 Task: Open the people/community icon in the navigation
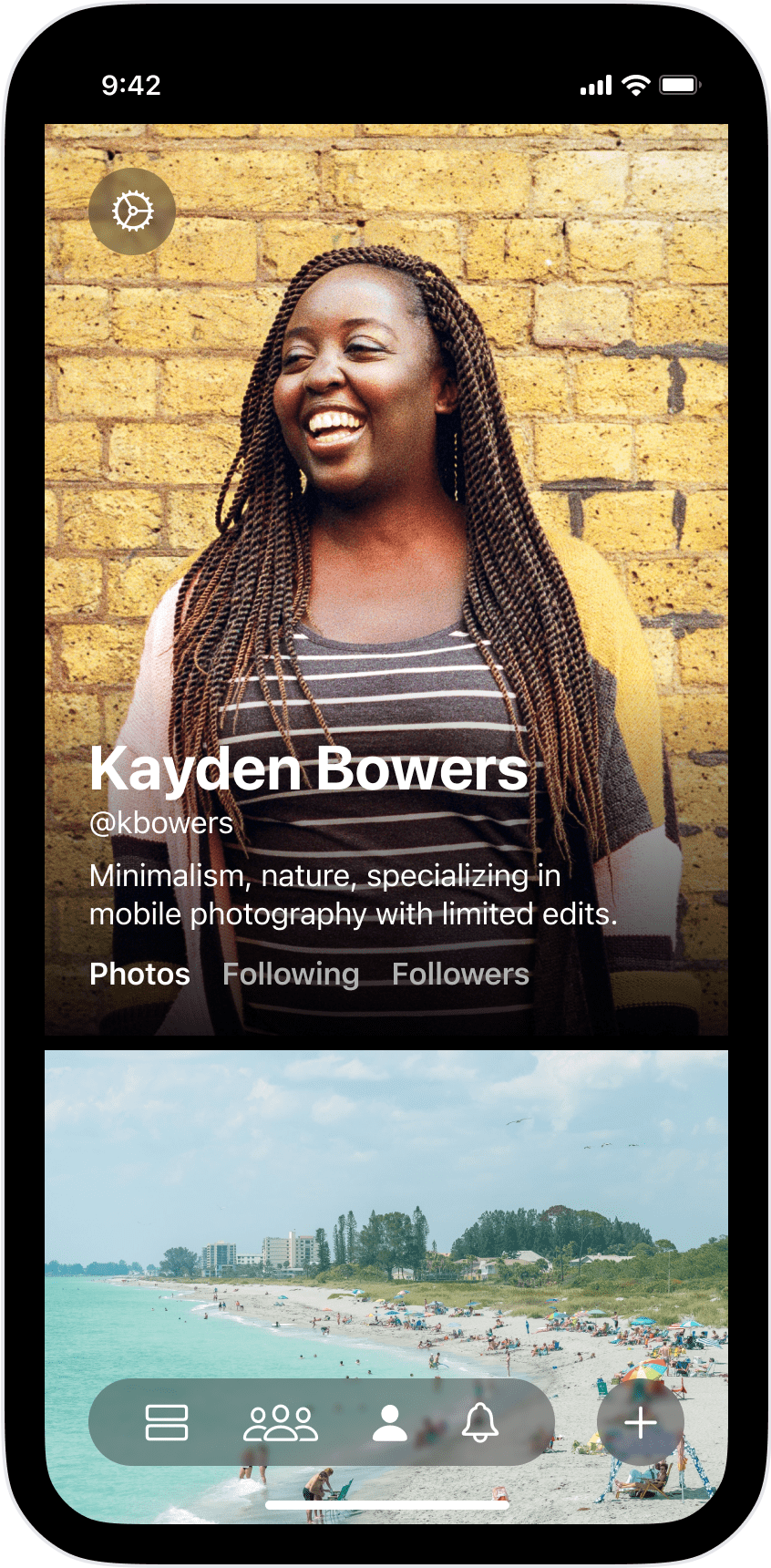pos(279,1423)
